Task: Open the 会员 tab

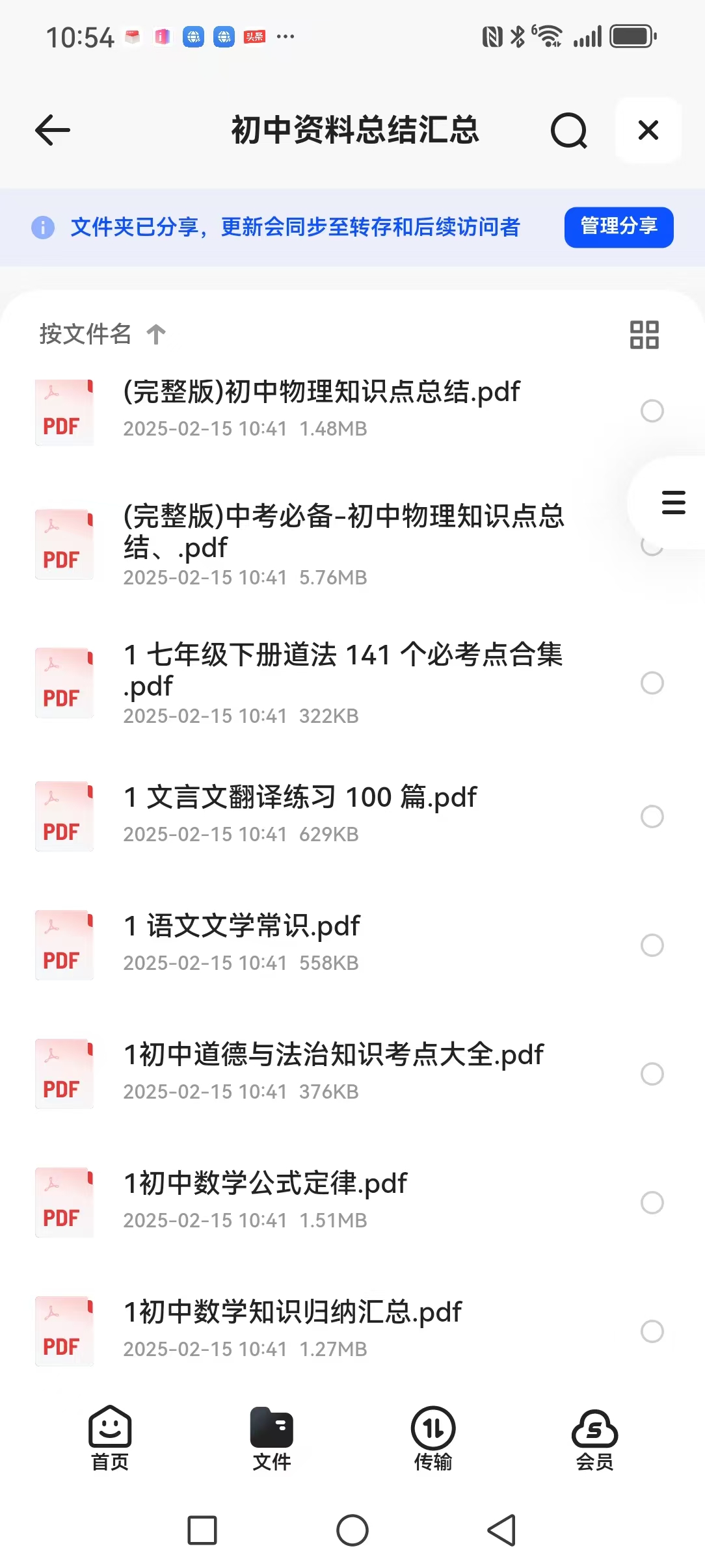Action: pyautogui.click(x=594, y=1438)
